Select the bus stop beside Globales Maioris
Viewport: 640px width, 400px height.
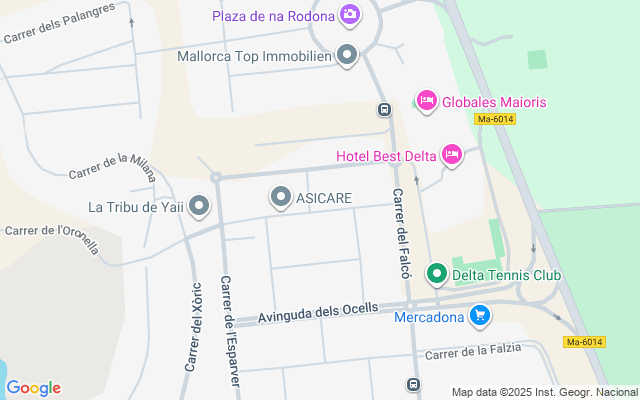coord(383,109)
